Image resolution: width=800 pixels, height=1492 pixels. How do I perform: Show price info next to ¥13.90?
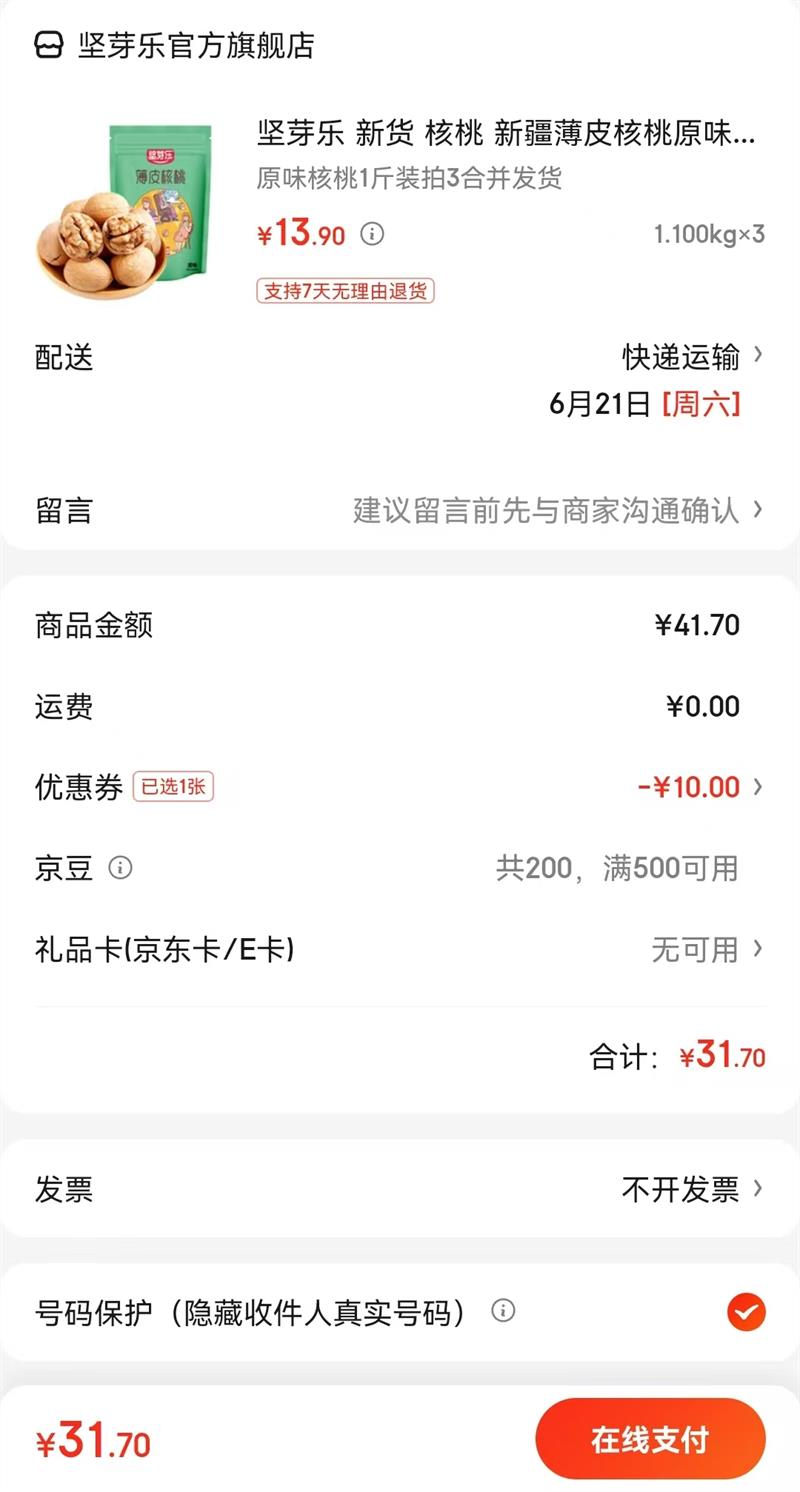point(372,235)
